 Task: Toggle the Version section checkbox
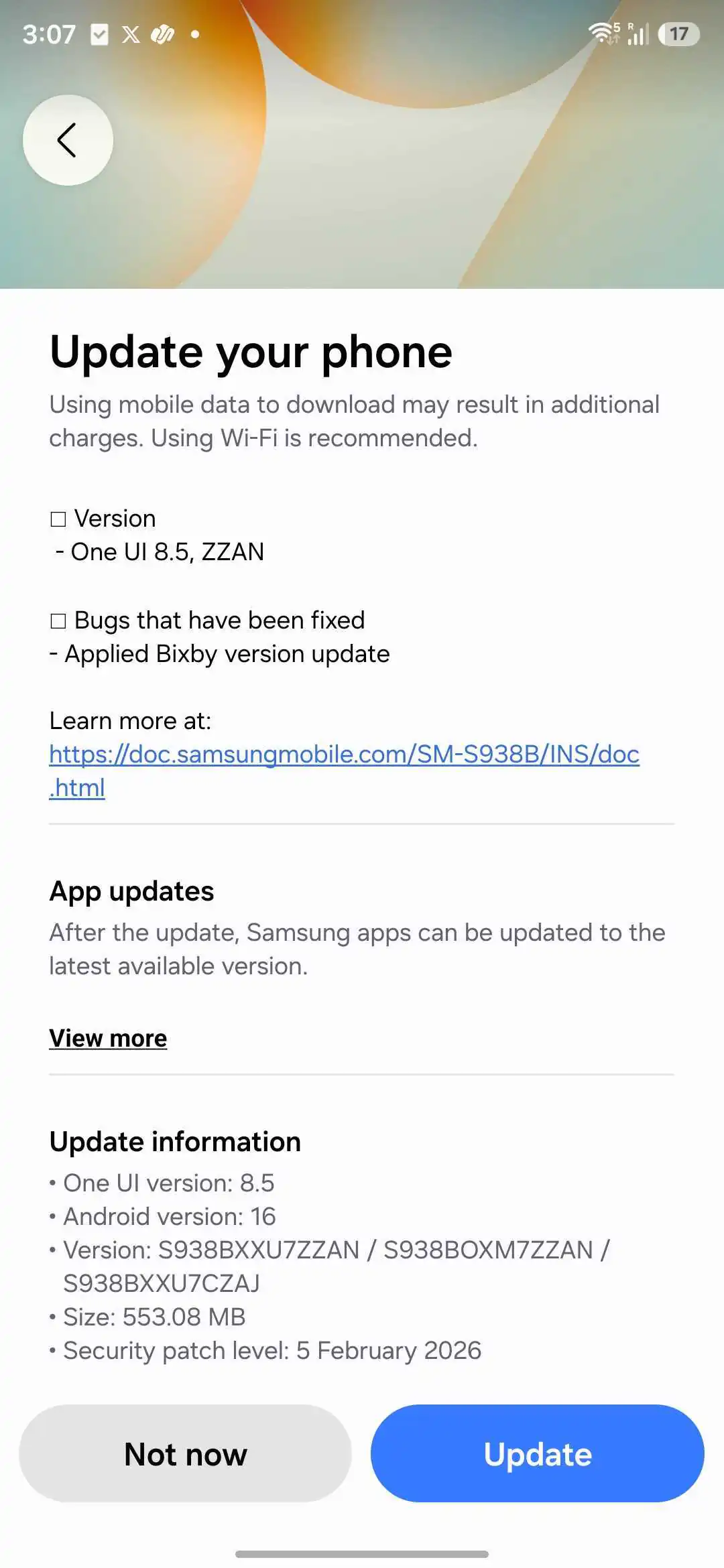coord(57,517)
